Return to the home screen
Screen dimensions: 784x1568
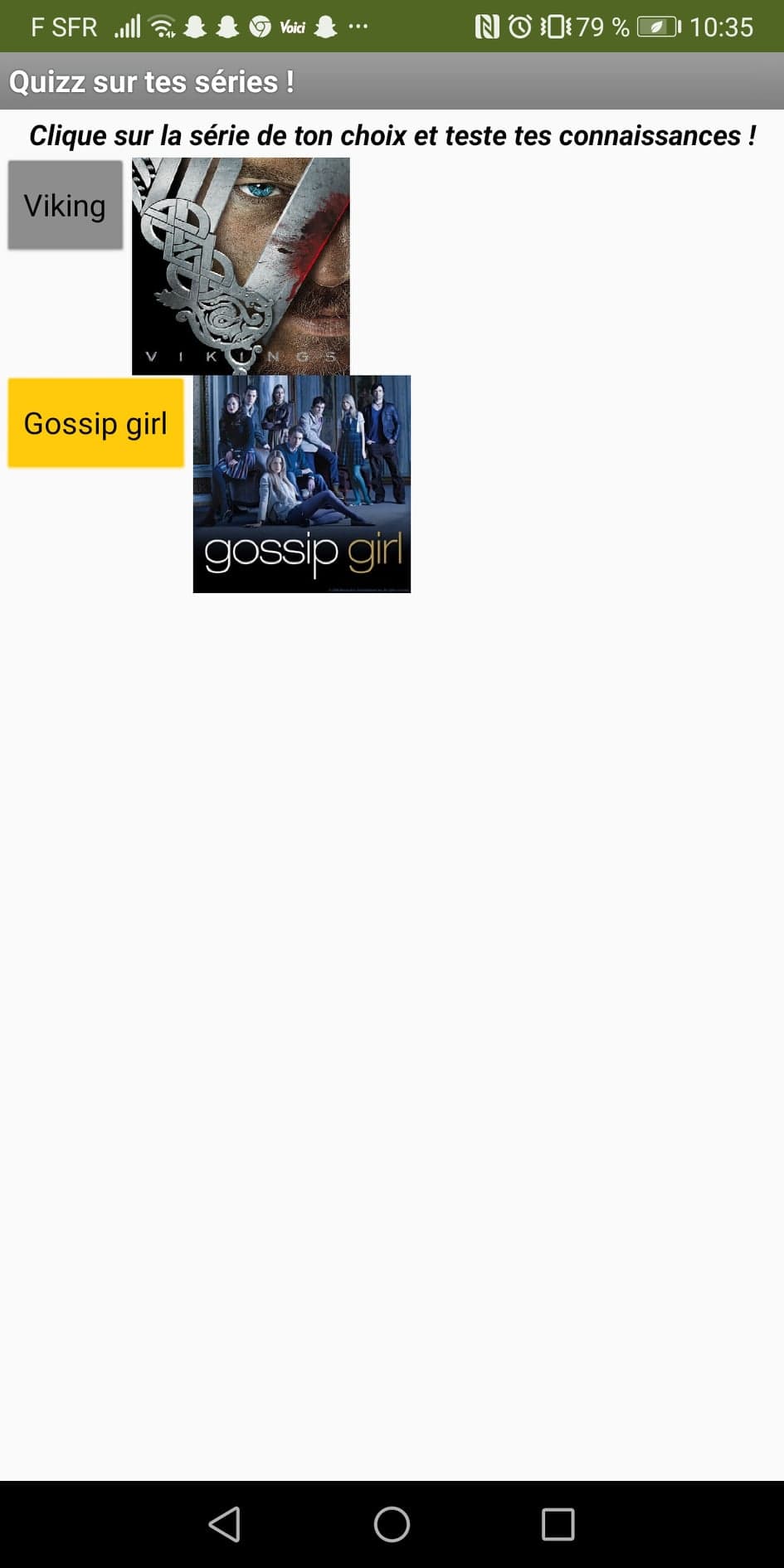pyautogui.click(x=392, y=1524)
